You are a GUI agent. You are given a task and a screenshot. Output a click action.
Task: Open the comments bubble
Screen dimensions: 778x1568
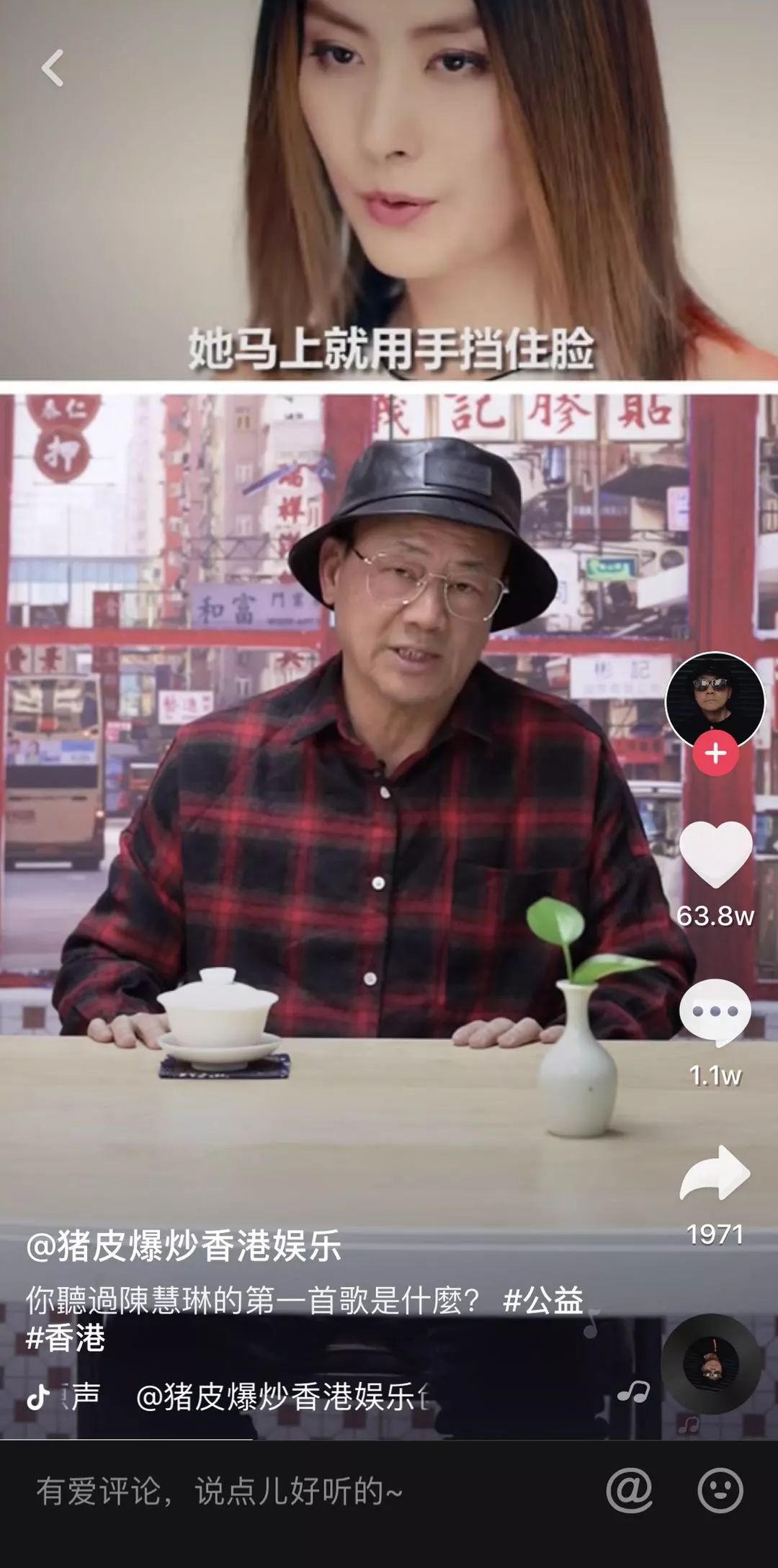click(x=715, y=1012)
